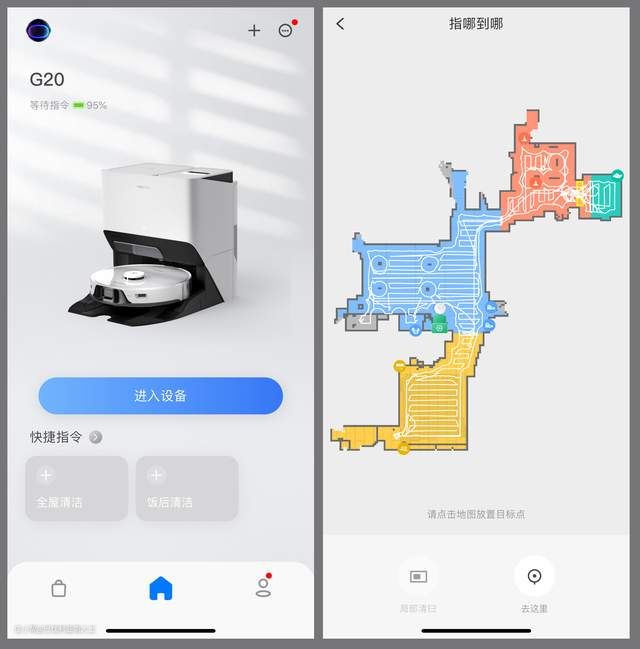This screenshot has height=649, width=640.
Task: Tap the 进入设备 button
Action: click(160, 396)
